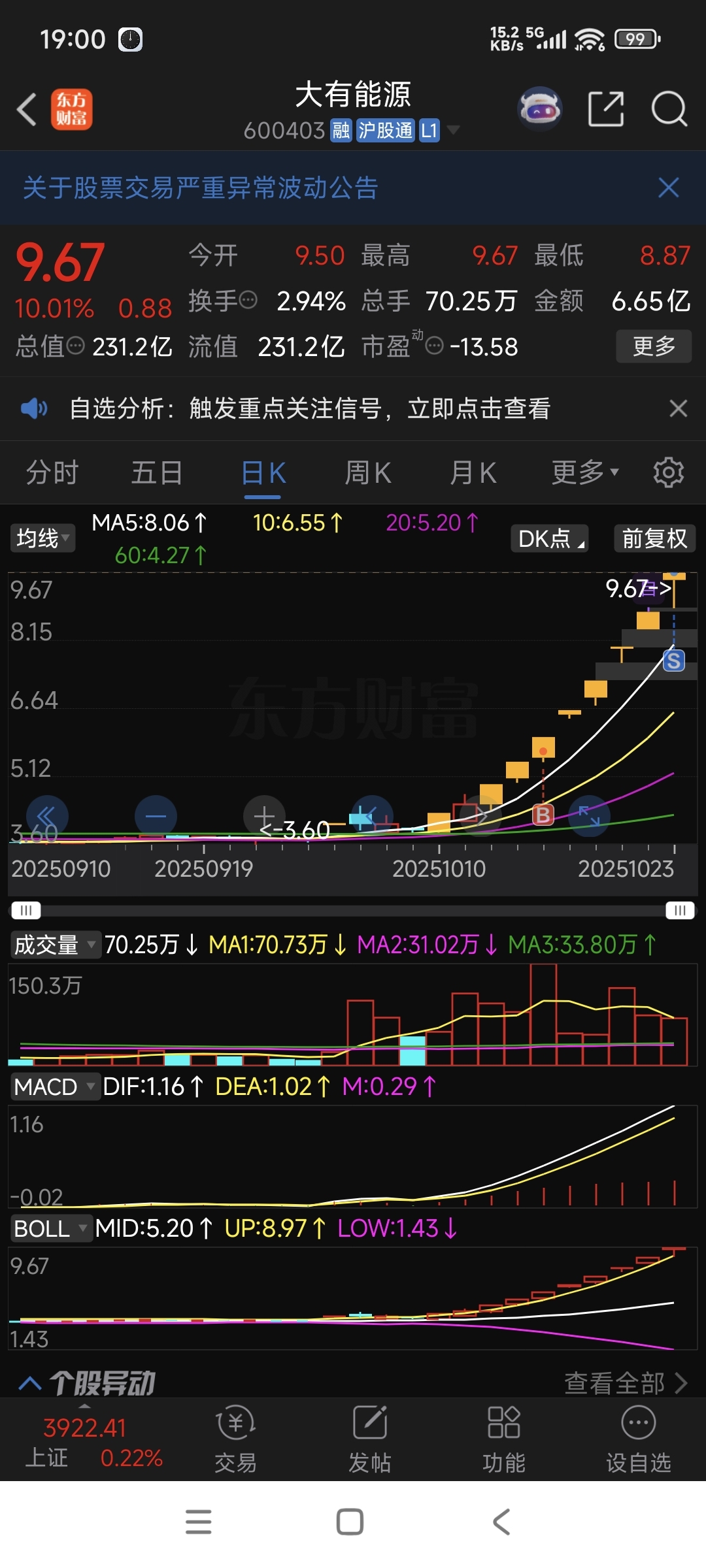Expand the 均线 indicator dropdown
The width and height of the screenshot is (706, 1568).
point(42,539)
